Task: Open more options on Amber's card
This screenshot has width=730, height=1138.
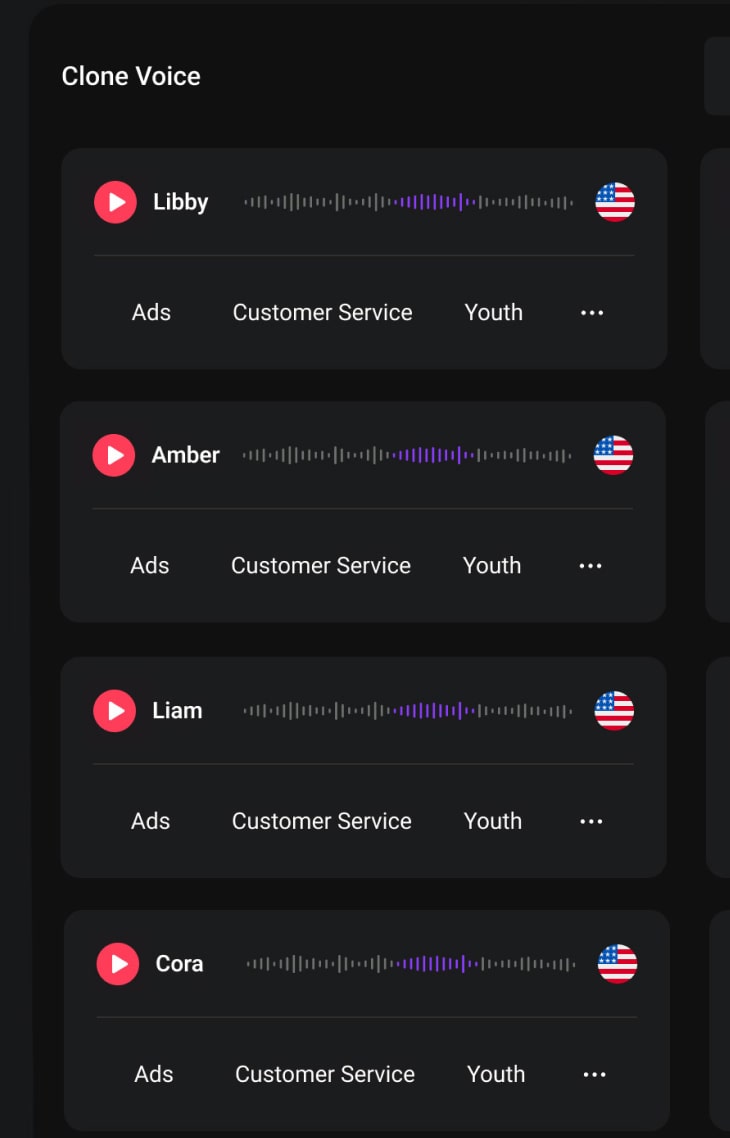Action: tap(590, 566)
